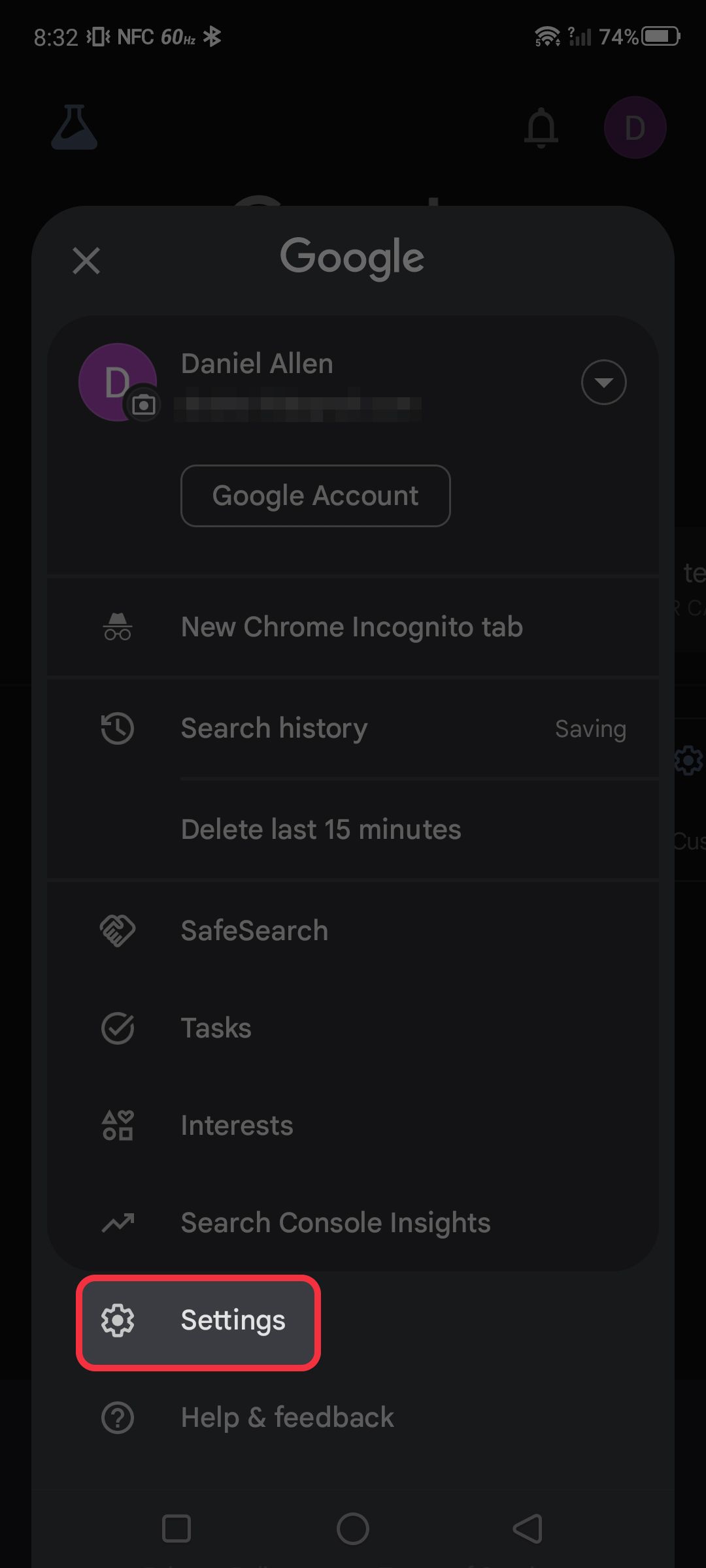Select Delete last 15 minutes
The height and width of the screenshot is (1568, 706).
[320, 829]
